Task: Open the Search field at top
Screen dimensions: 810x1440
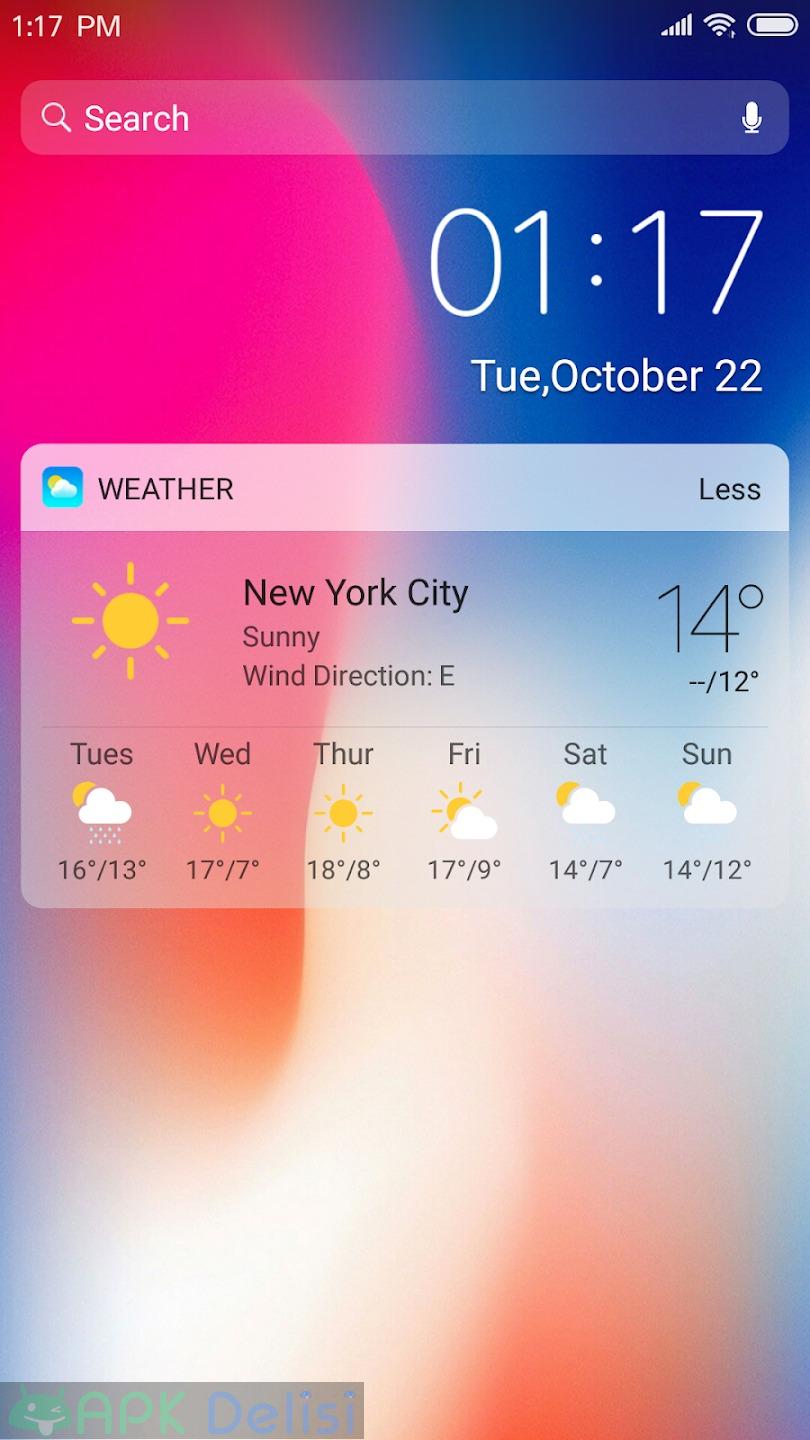Action: click(404, 118)
